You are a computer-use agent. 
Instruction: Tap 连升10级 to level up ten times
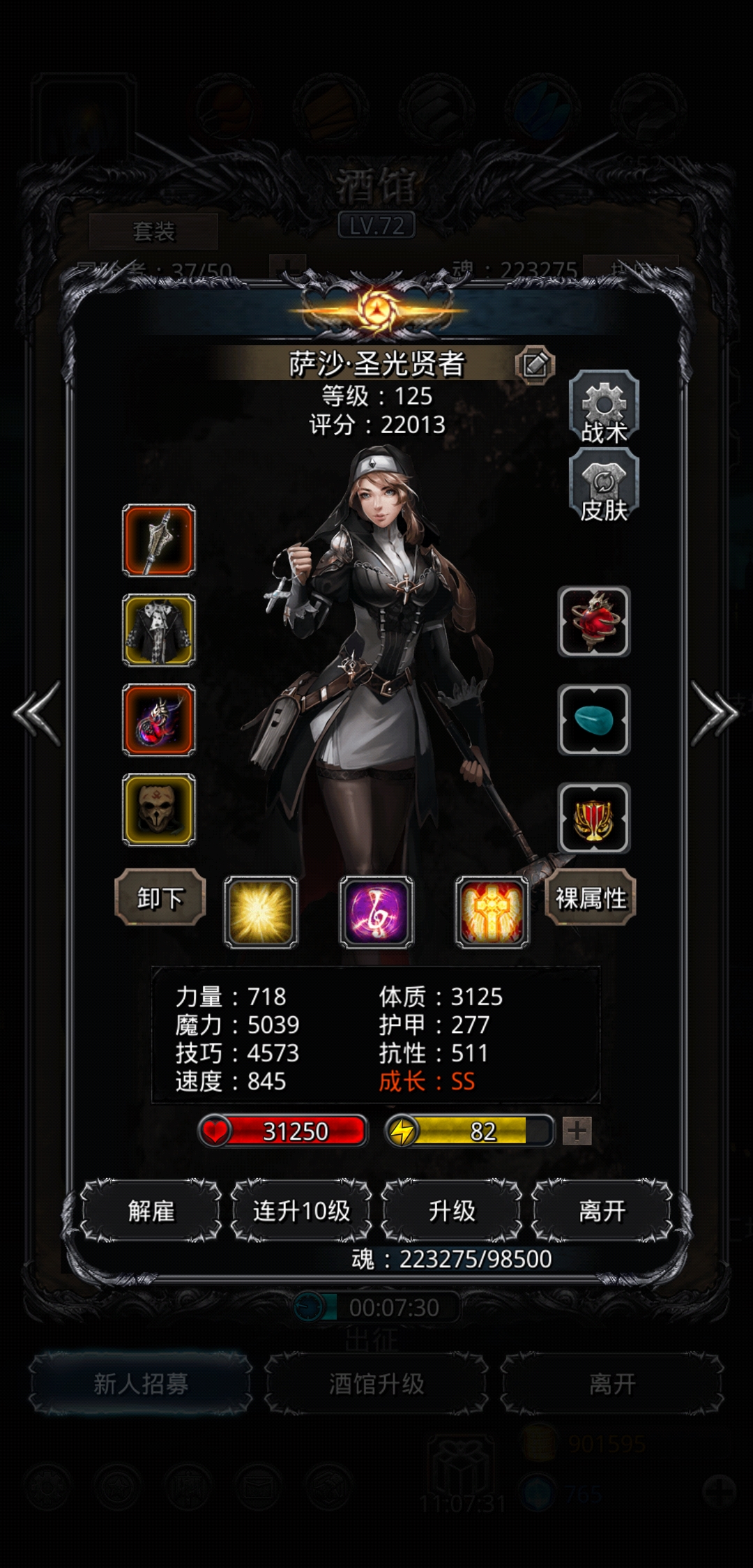[x=301, y=1211]
